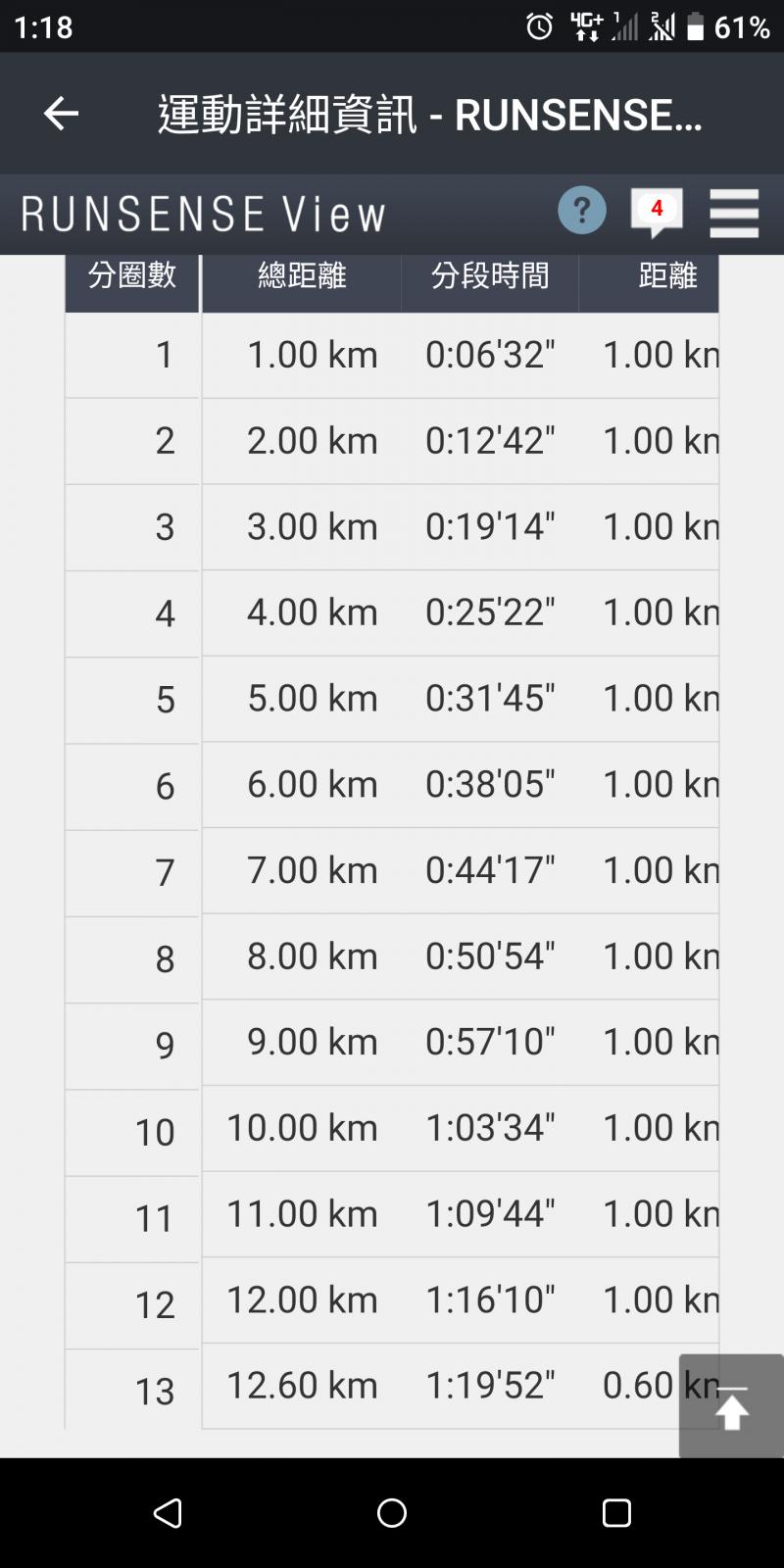The height and width of the screenshot is (1568, 784).
Task: Open the help question mark icon
Action: [x=582, y=210]
